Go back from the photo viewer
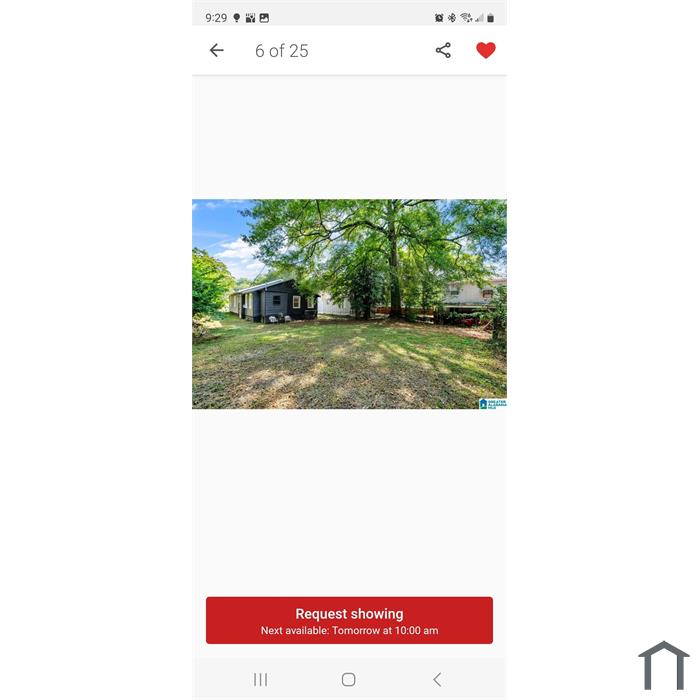Viewport: 700px width, 700px height. pos(216,51)
